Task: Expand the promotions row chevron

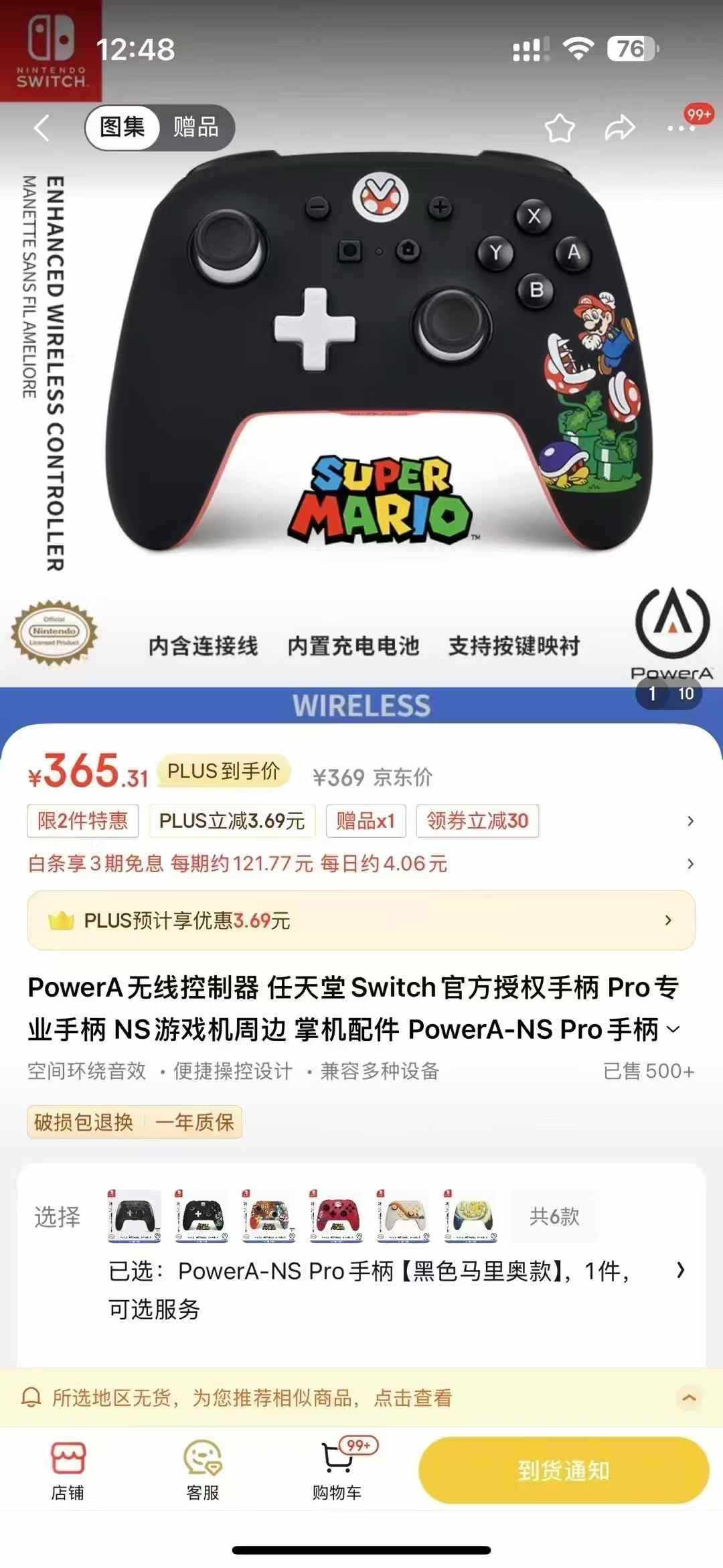Action: point(691,821)
